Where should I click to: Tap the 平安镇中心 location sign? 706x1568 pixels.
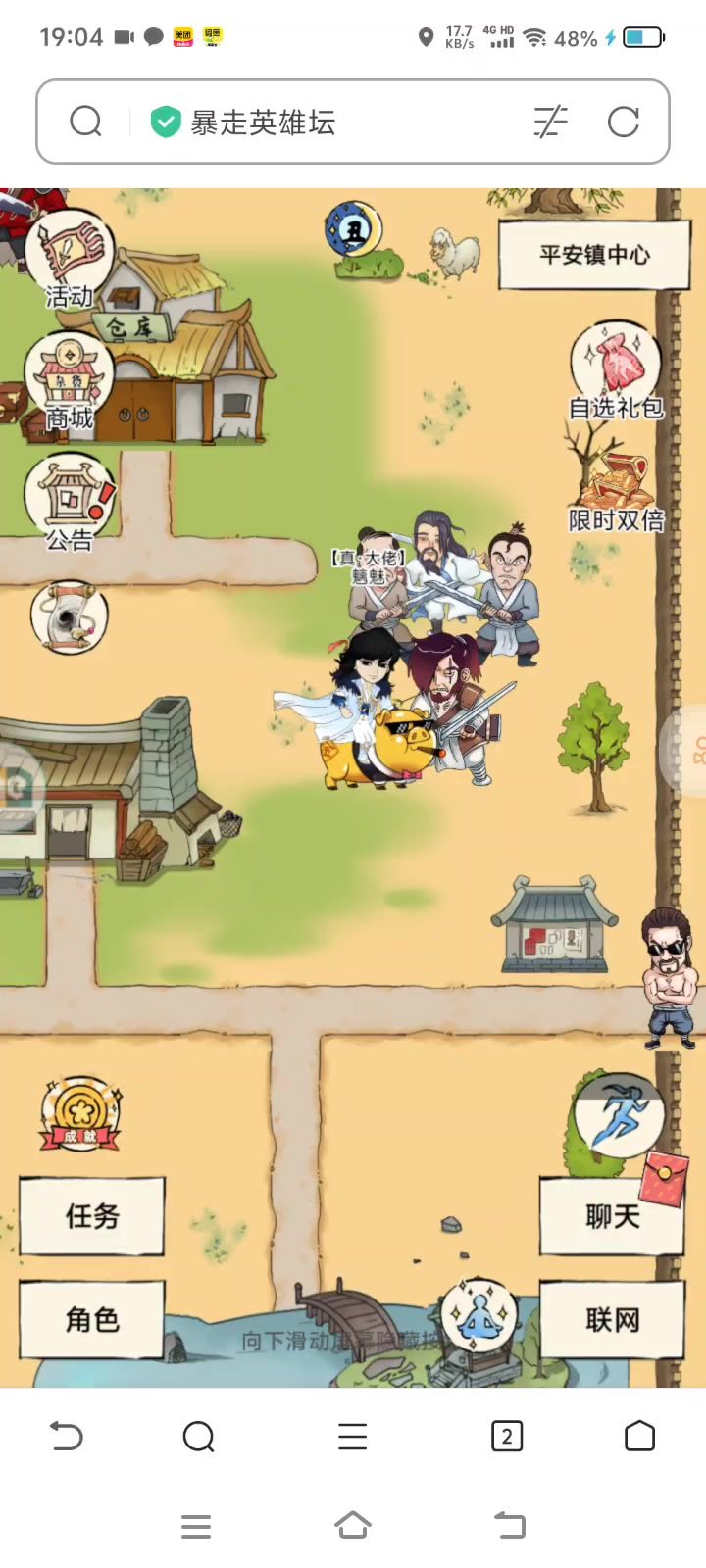click(x=594, y=255)
